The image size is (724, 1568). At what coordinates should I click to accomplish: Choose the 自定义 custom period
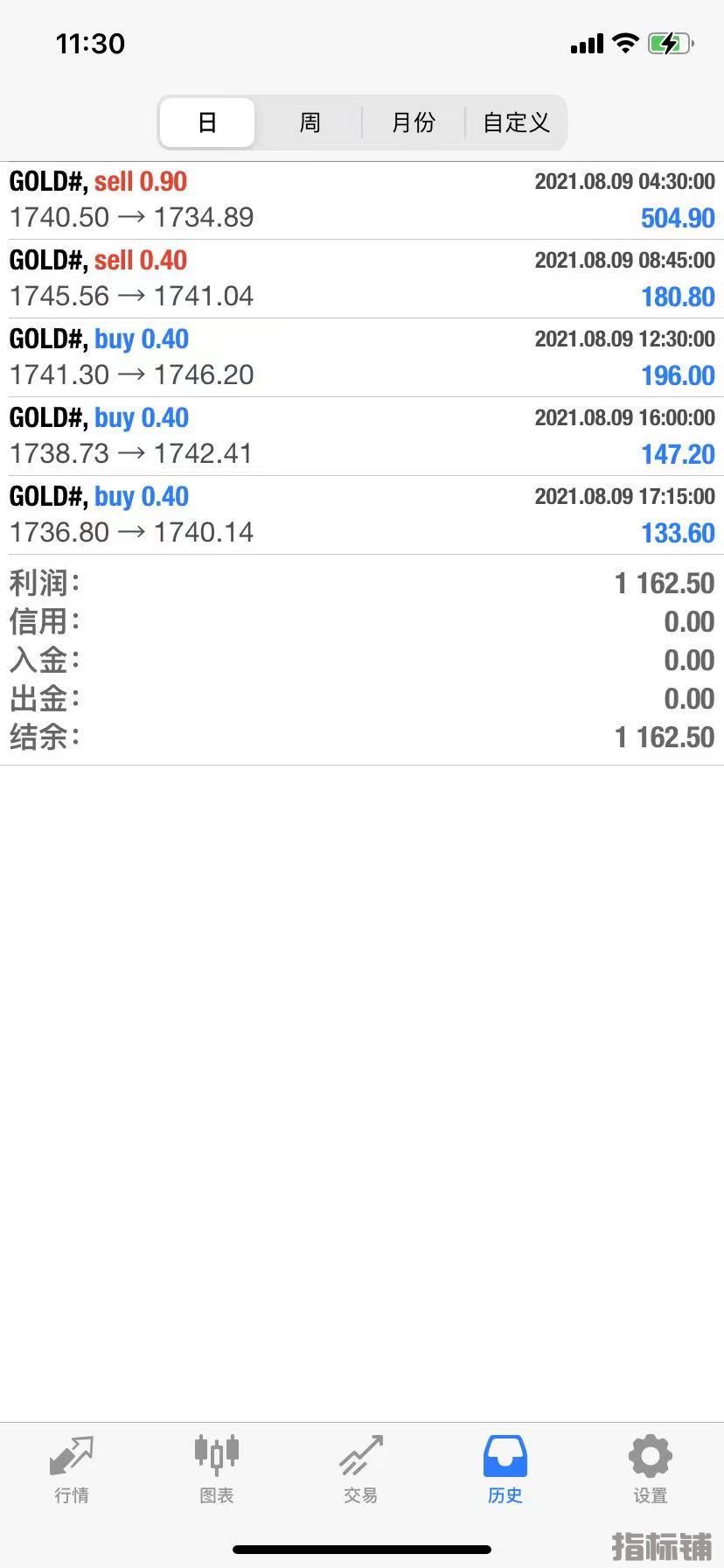click(x=516, y=122)
